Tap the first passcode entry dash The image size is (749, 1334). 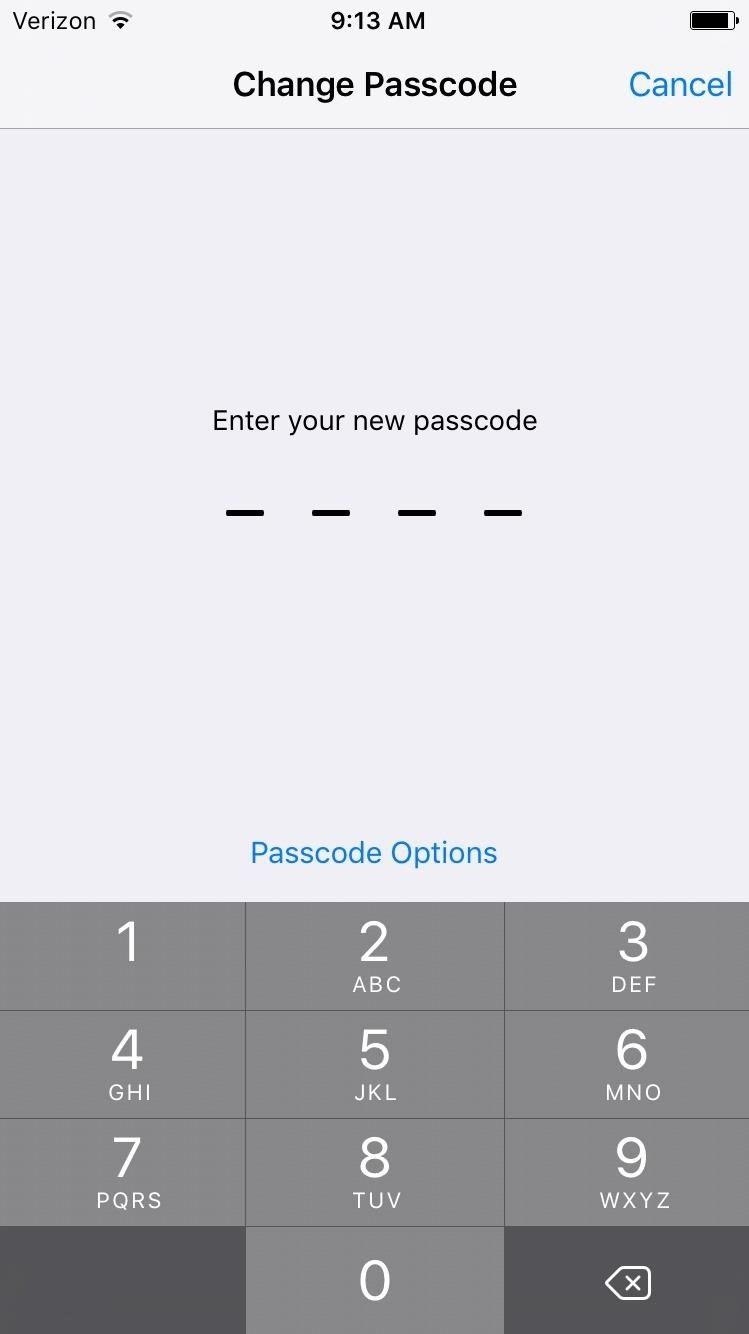(x=244, y=512)
